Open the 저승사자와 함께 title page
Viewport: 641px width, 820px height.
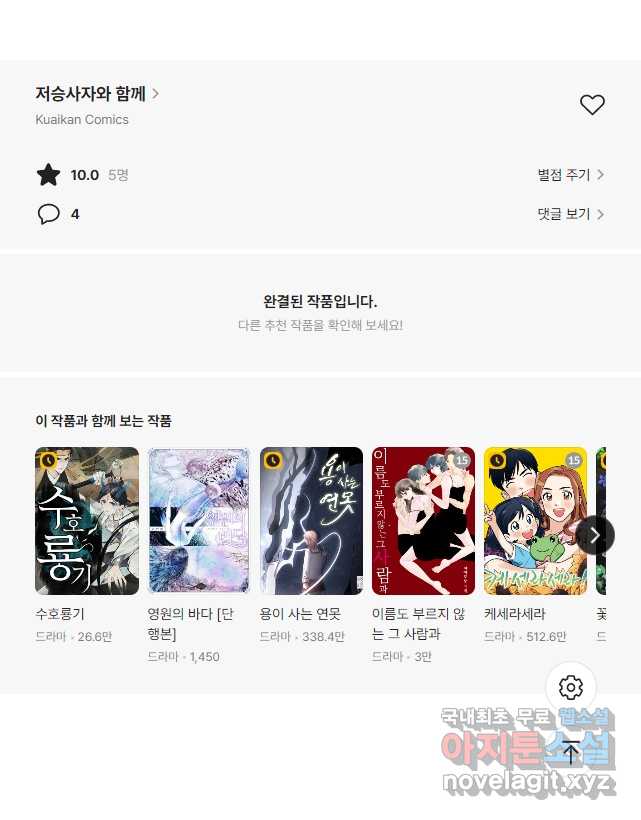pos(96,94)
